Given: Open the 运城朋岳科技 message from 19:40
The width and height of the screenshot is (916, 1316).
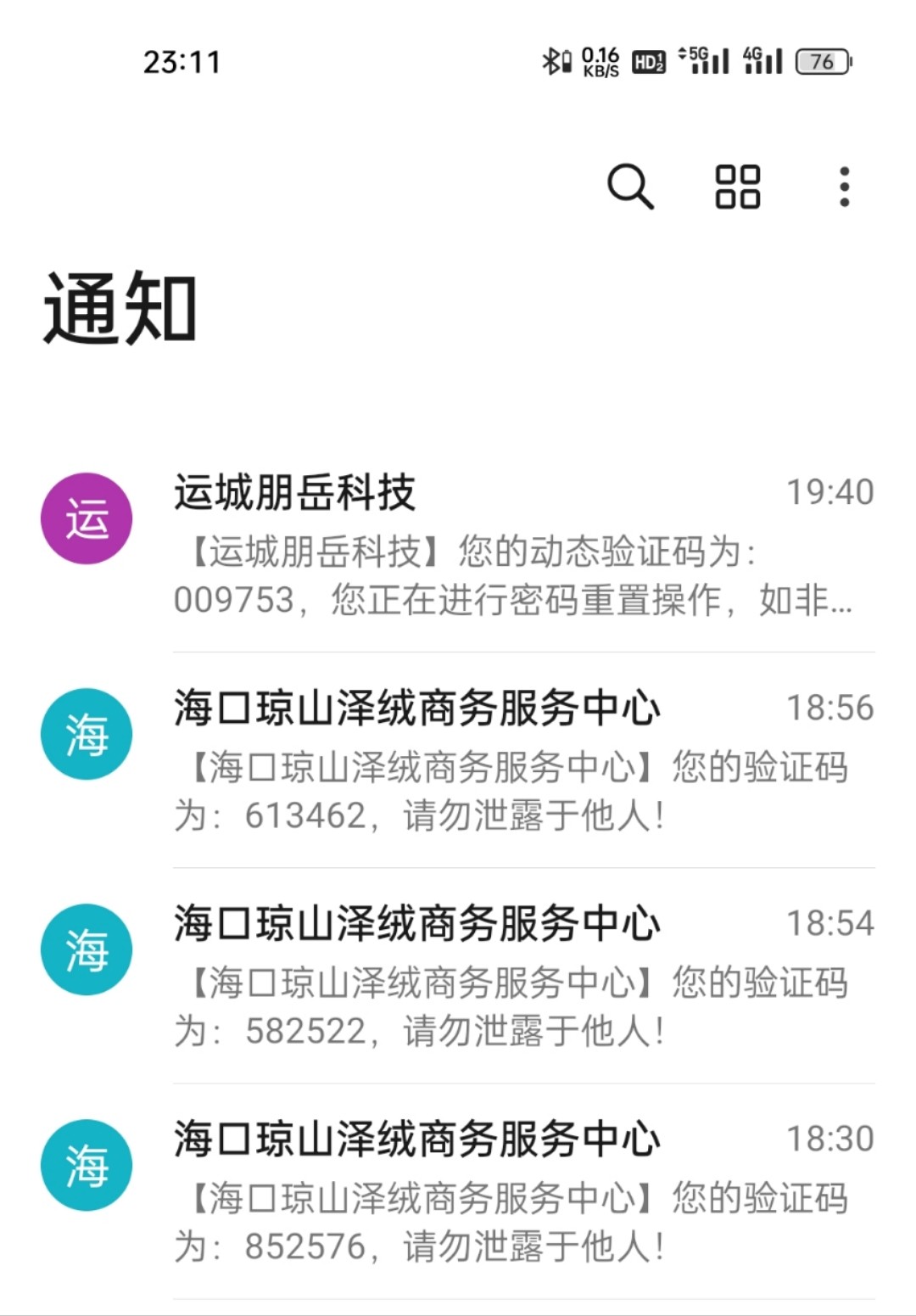Looking at the screenshot, I should (509, 545).
